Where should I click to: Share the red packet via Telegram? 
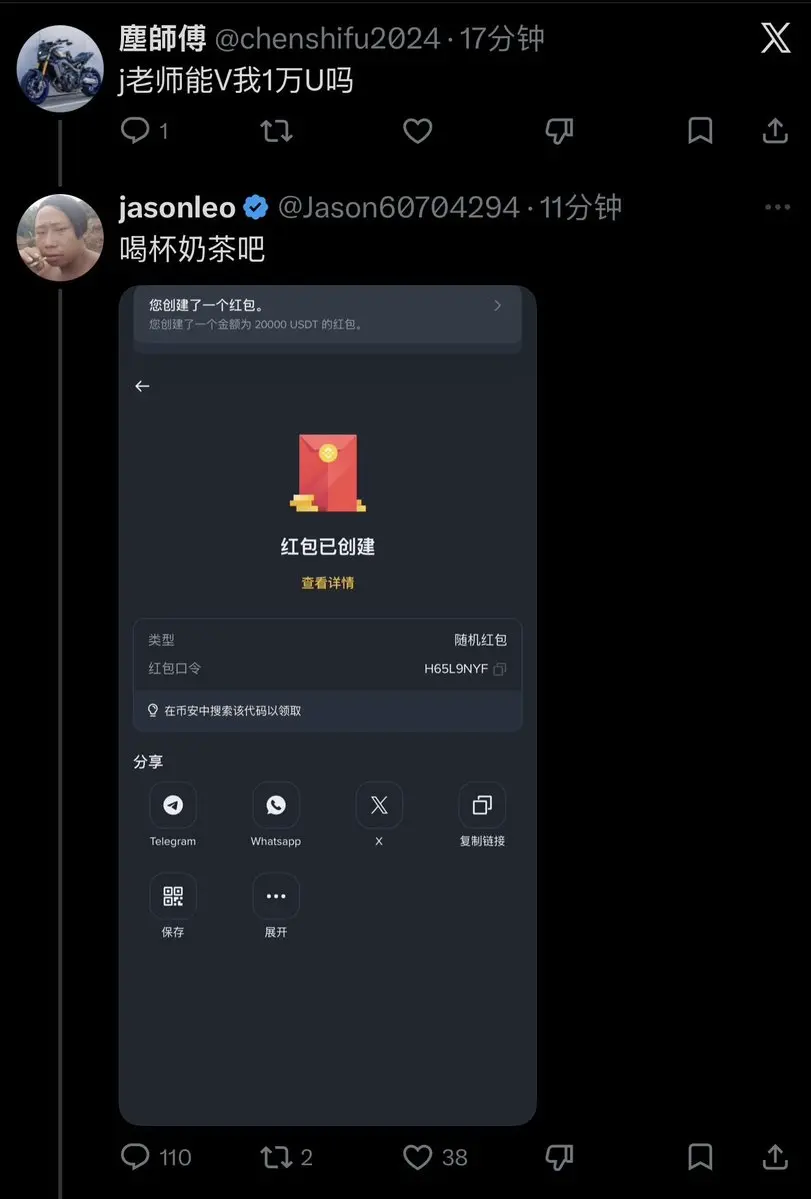172,805
